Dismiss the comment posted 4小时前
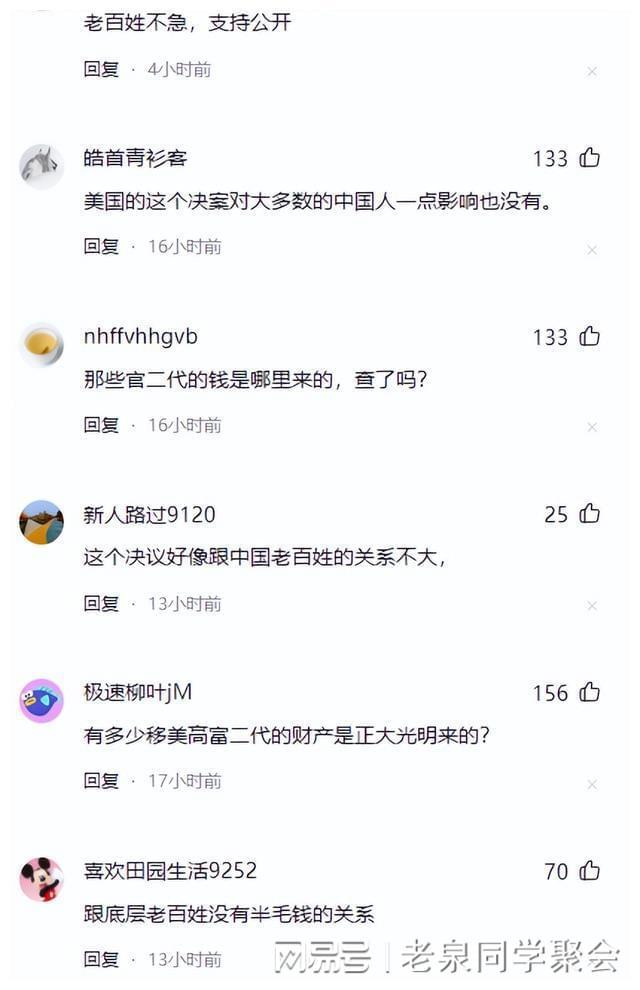This screenshot has width=640, height=990. [x=592, y=71]
